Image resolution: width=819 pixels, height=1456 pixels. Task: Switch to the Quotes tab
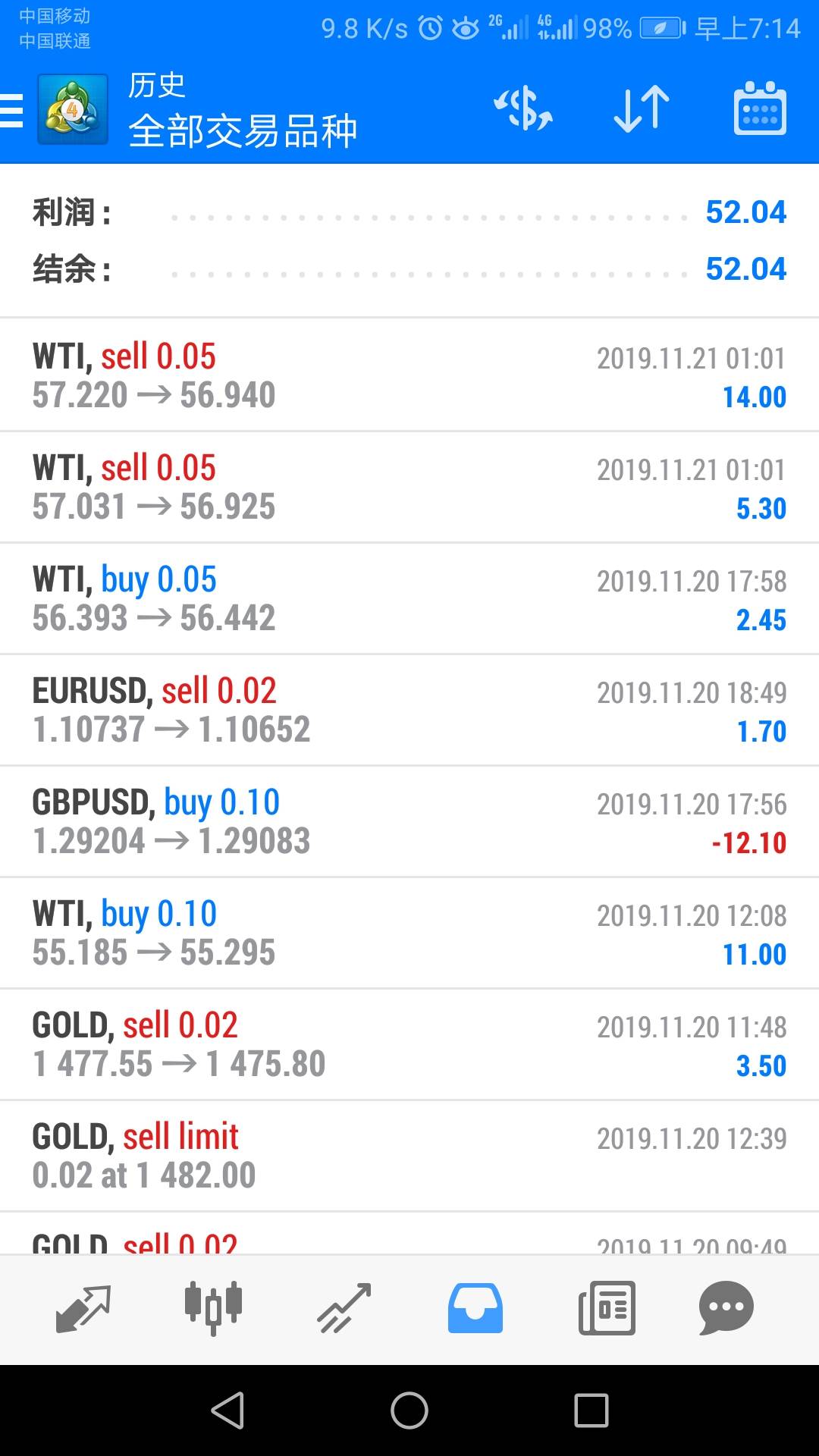(x=83, y=1308)
